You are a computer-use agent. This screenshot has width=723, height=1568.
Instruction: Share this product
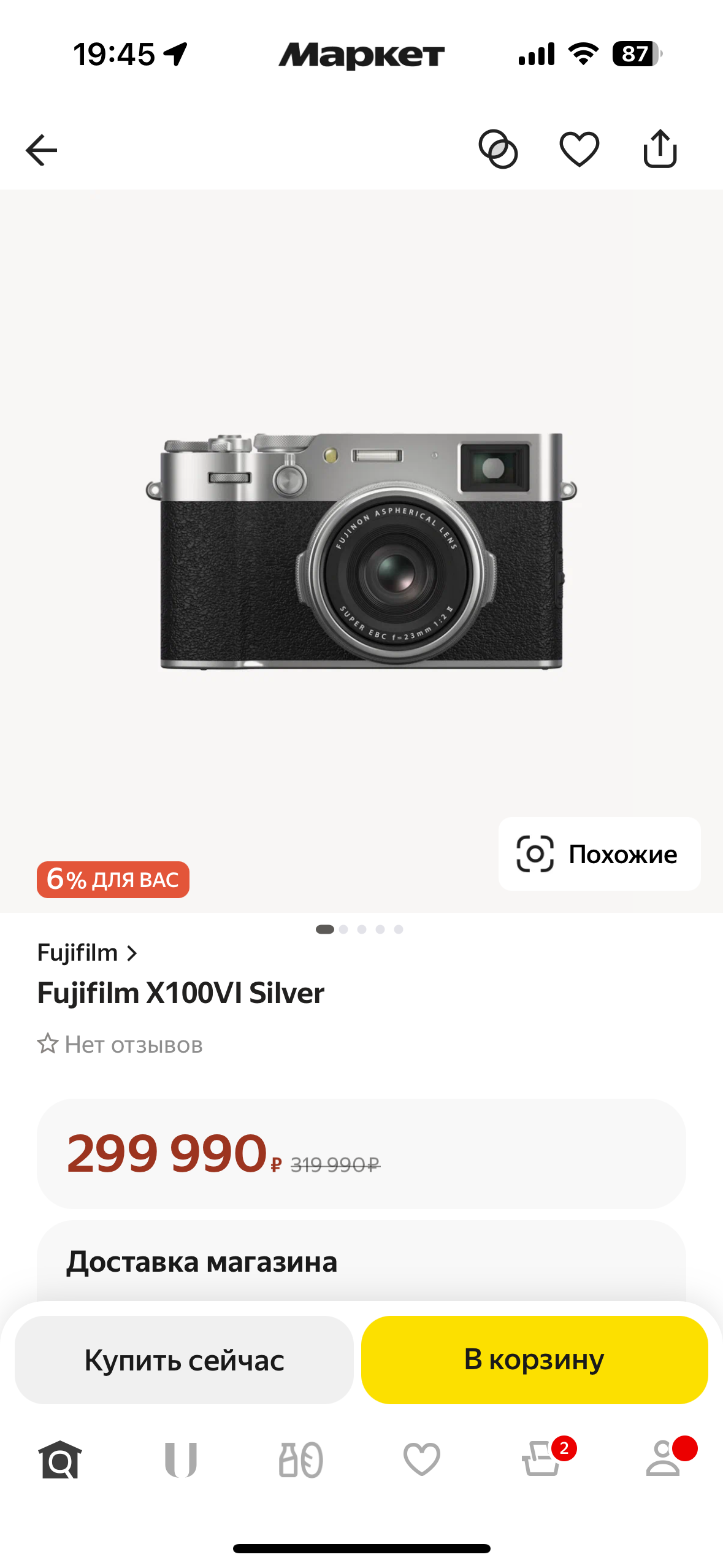660,148
